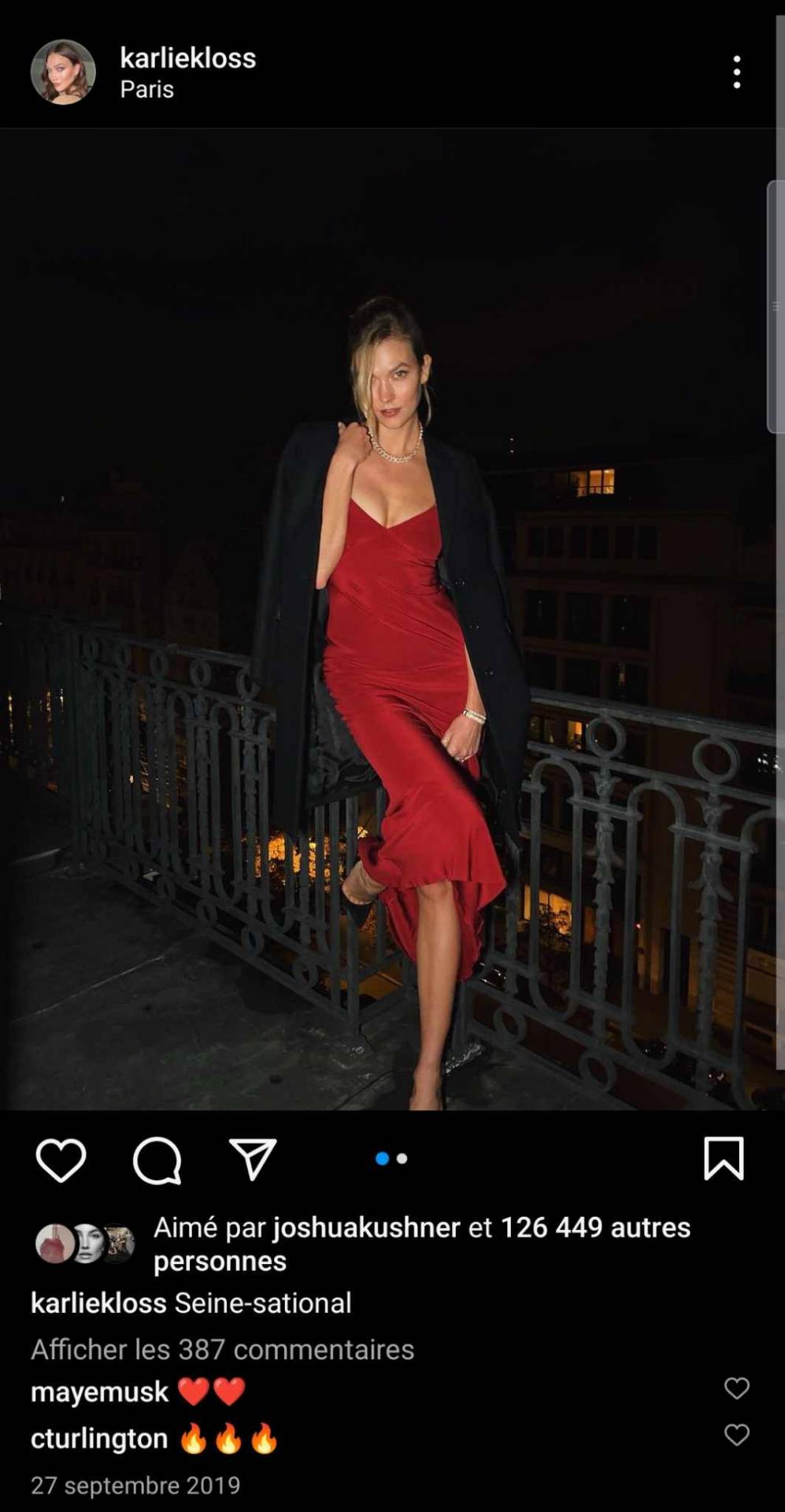Open the Paris location tag
Image resolution: width=785 pixels, height=1512 pixels.
point(146,89)
